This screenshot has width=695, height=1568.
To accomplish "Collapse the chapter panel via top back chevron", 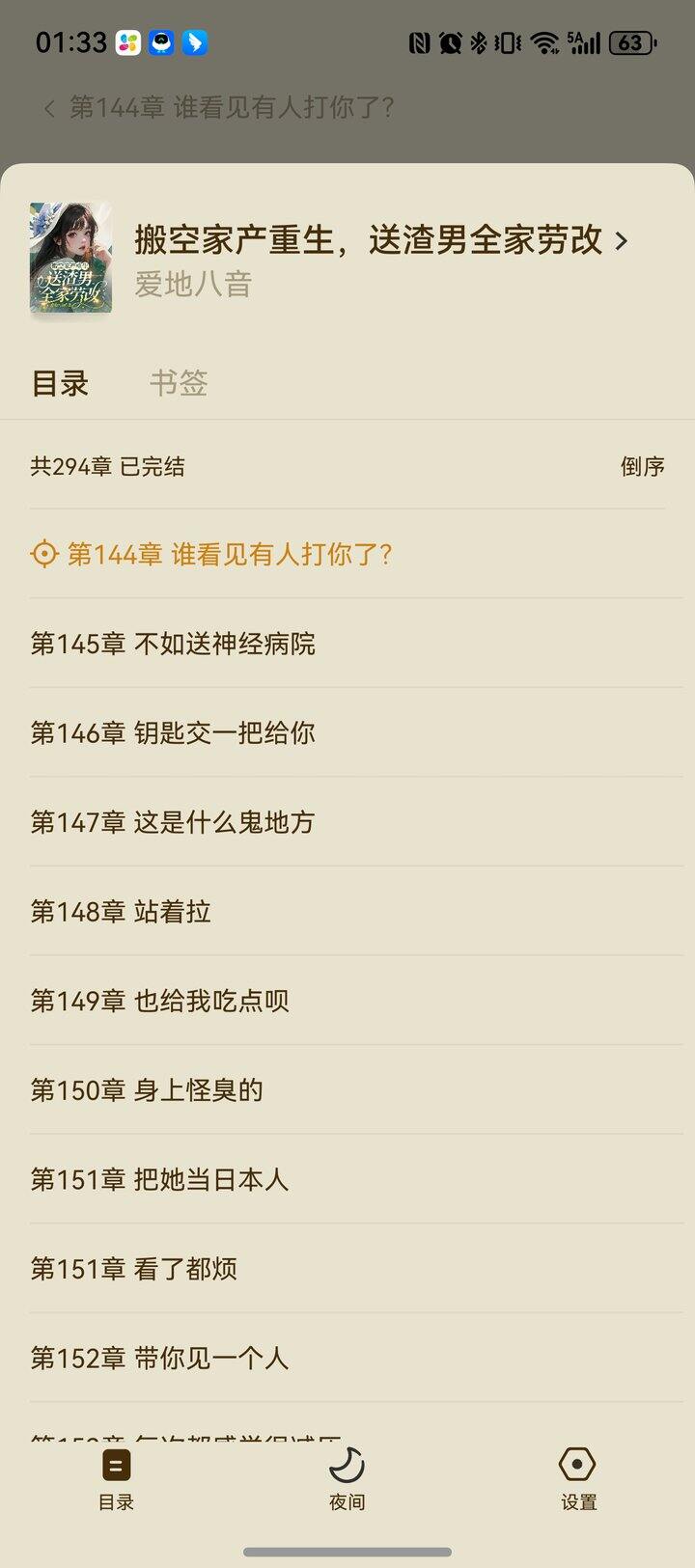I will point(48,108).
